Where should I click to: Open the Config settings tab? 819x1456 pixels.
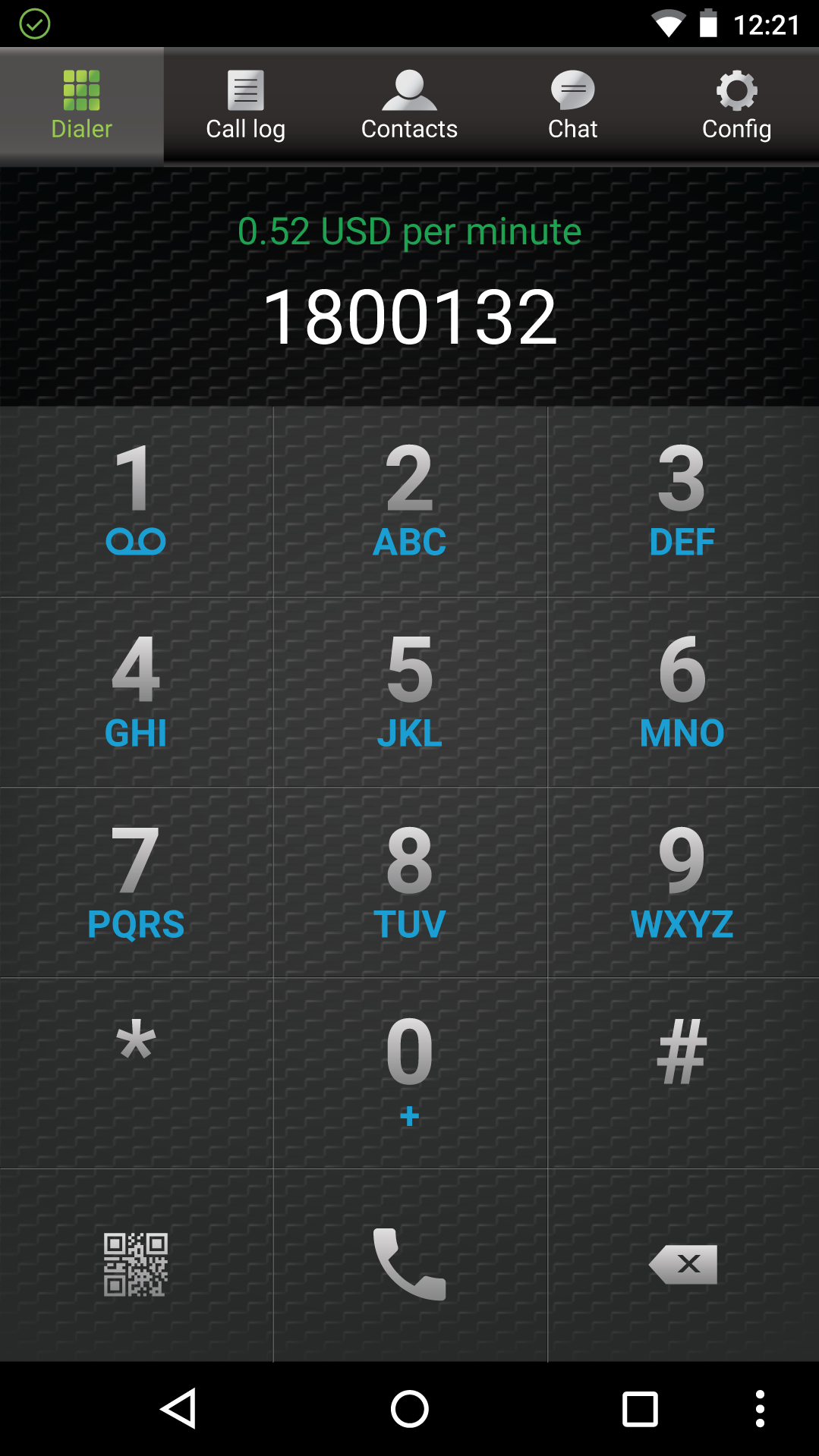736,105
